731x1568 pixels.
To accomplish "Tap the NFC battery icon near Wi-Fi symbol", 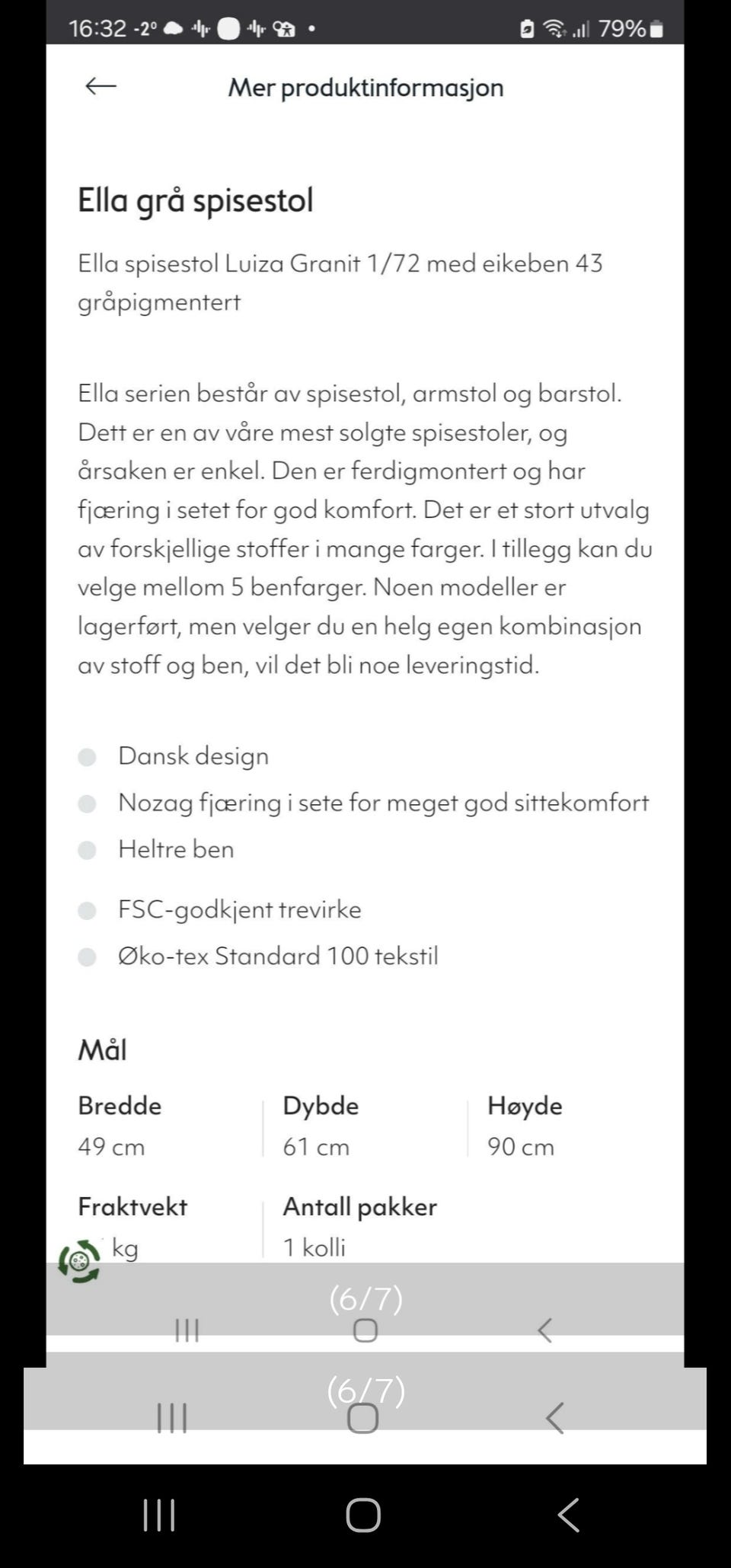I will click(525, 28).
